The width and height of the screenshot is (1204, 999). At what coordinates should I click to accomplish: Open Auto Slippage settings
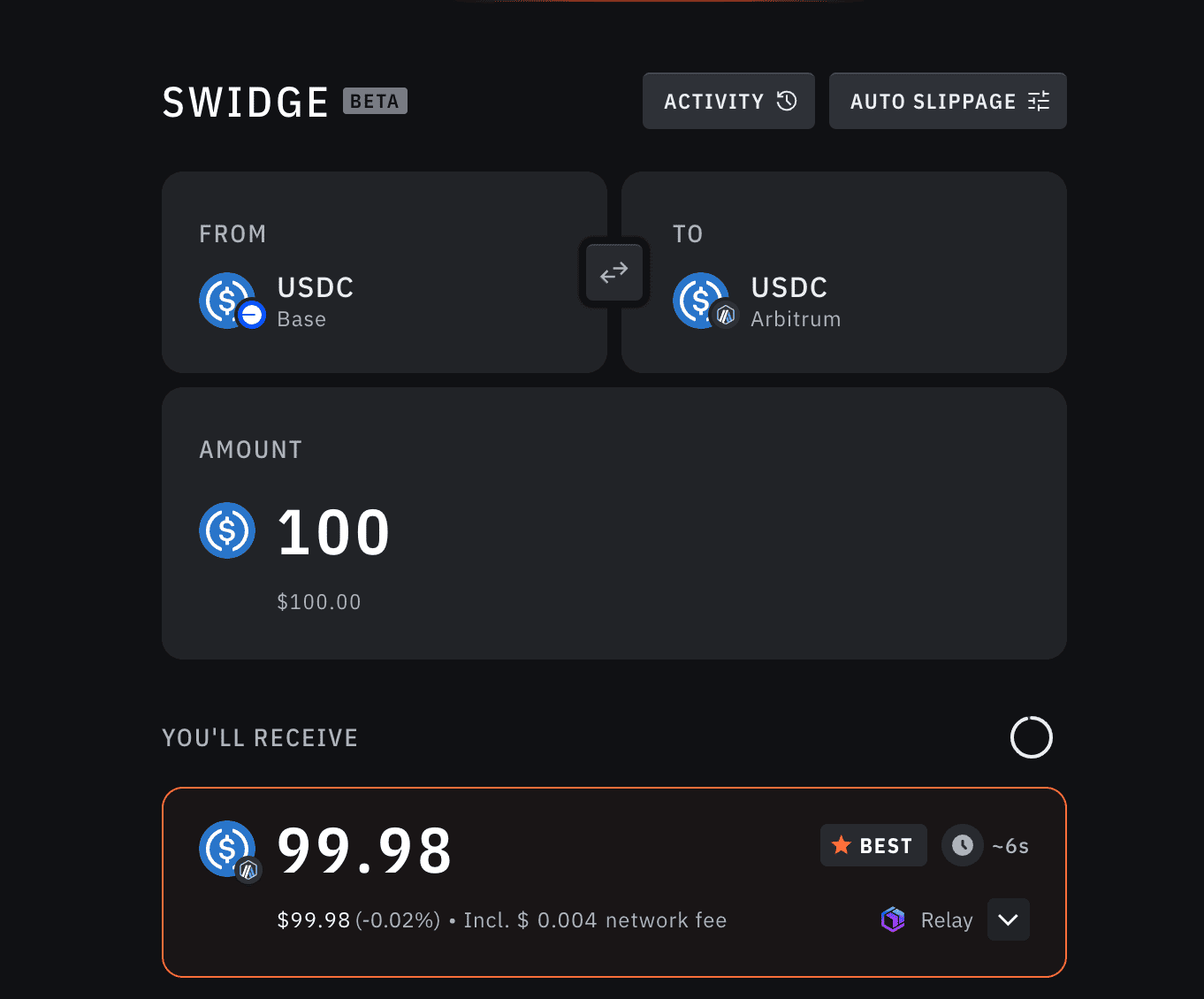(x=948, y=101)
